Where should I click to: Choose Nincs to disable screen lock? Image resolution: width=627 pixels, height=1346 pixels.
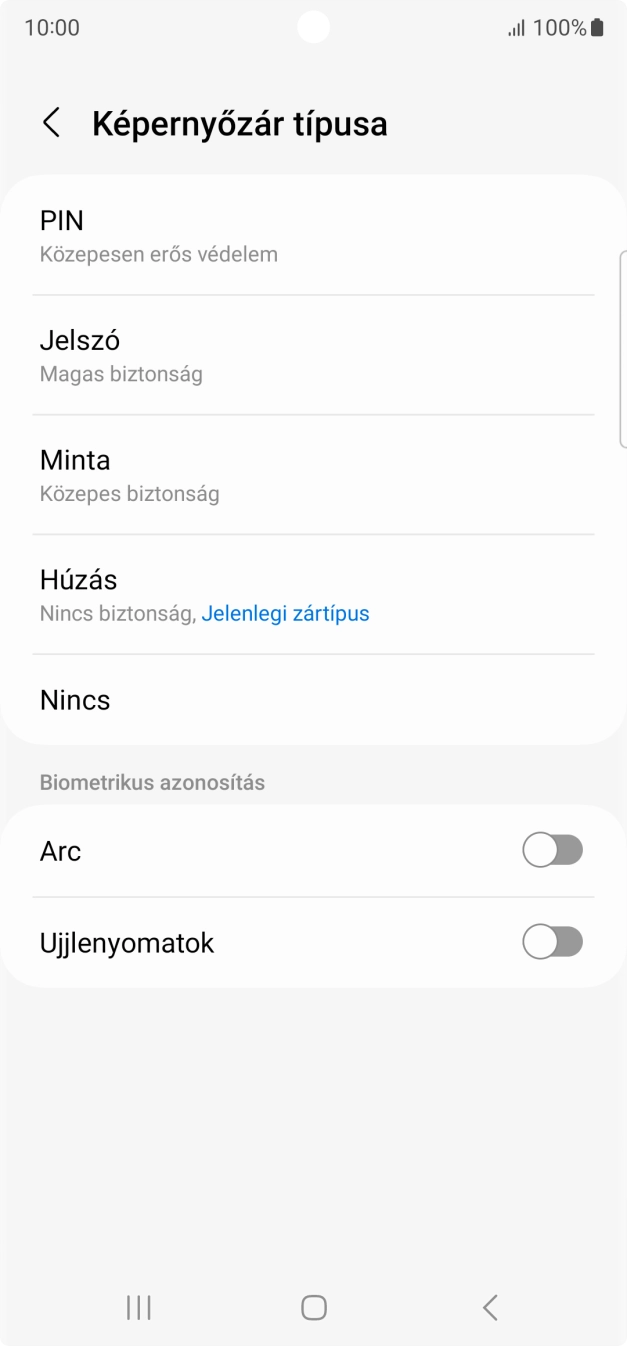[x=313, y=700]
